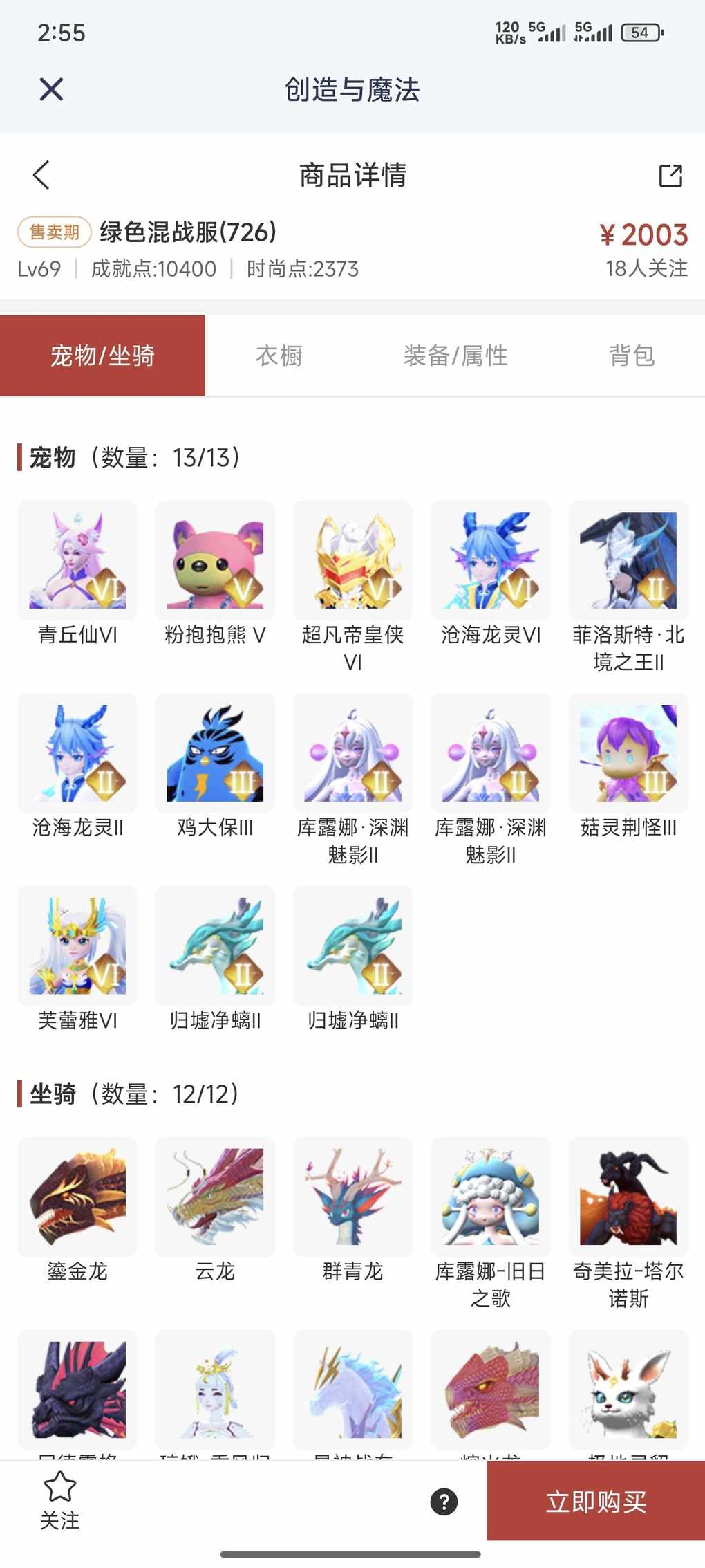Close the 创造与魔法 page
Screen dimensions: 705x1568
coord(51,89)
